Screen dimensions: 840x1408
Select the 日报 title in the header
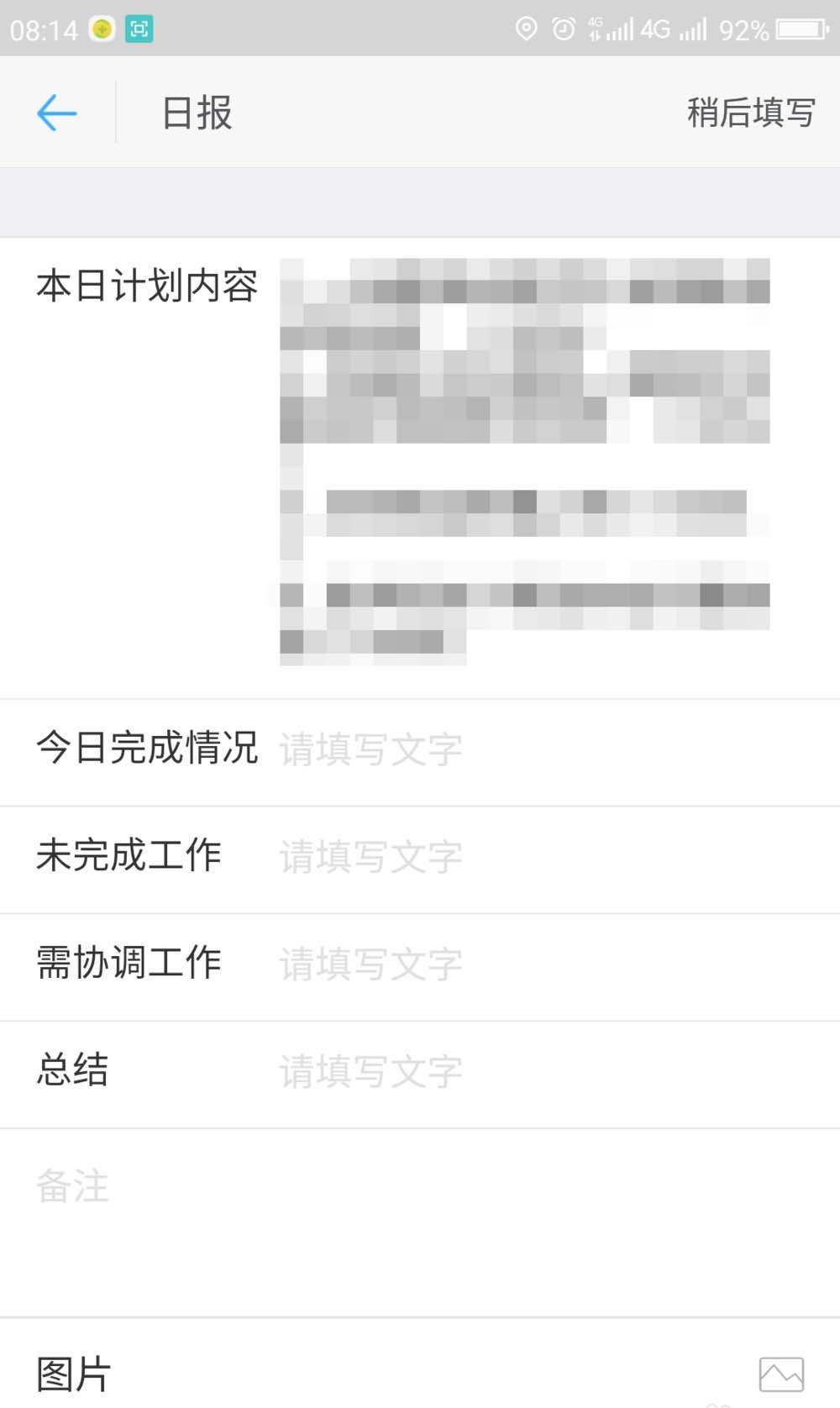pos(194,113)
